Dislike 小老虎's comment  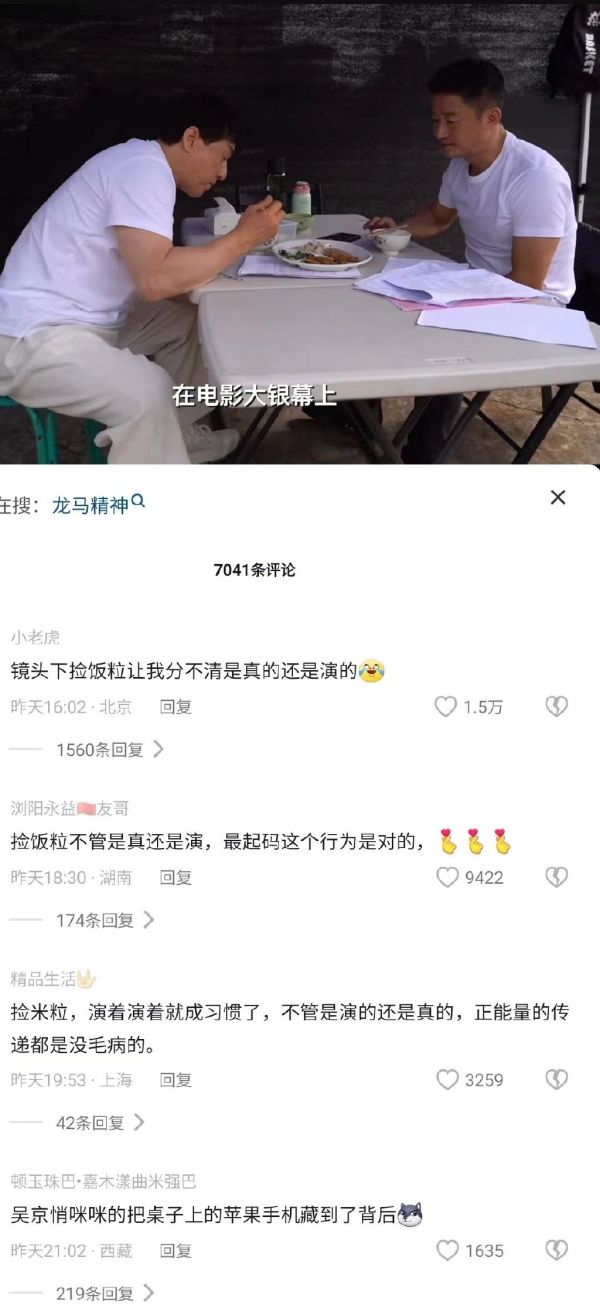[556, 707]
